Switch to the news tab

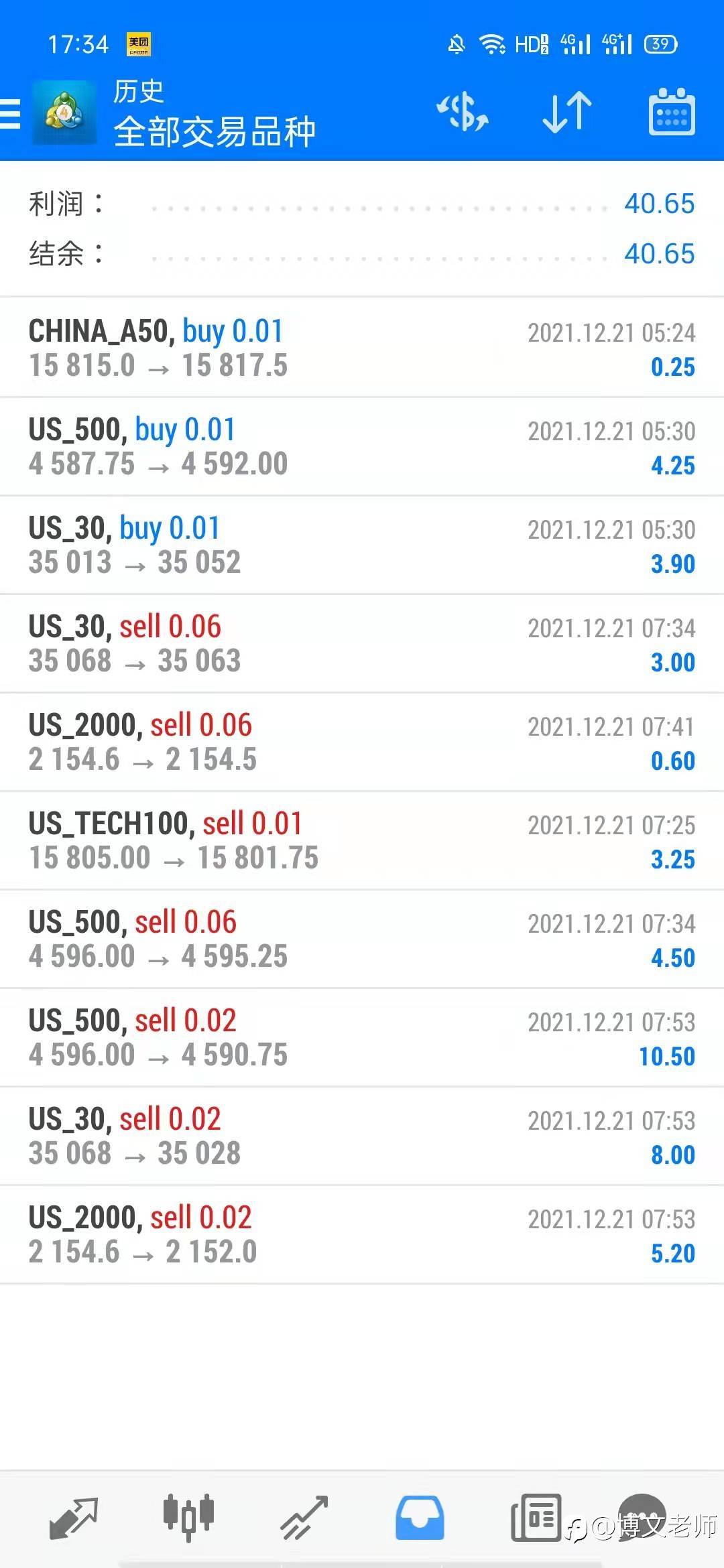coord(536,1518)
